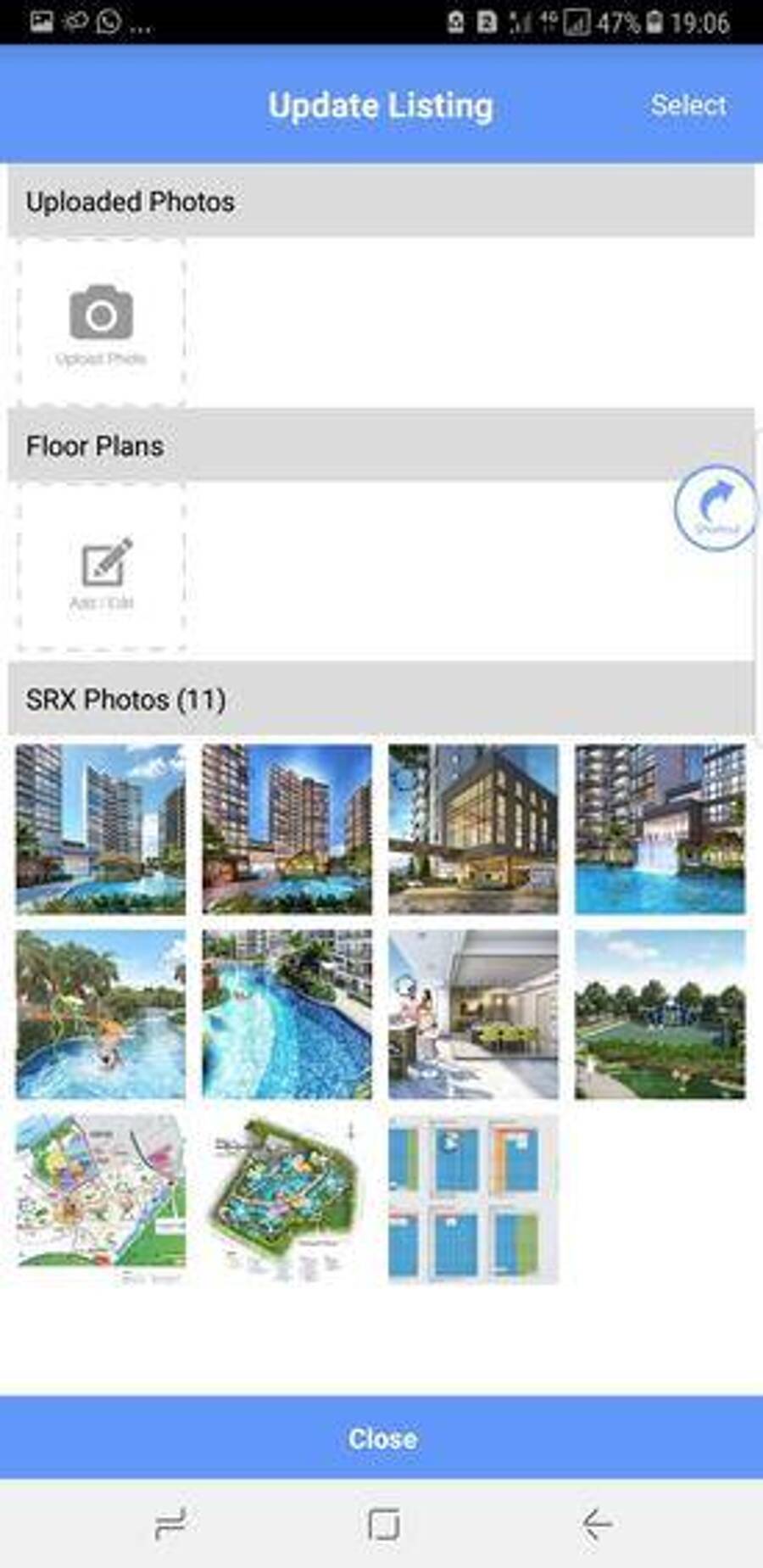The image size is (763, 1568).
Task: Open the green lawn park photo
Action: click(660, 1014)
